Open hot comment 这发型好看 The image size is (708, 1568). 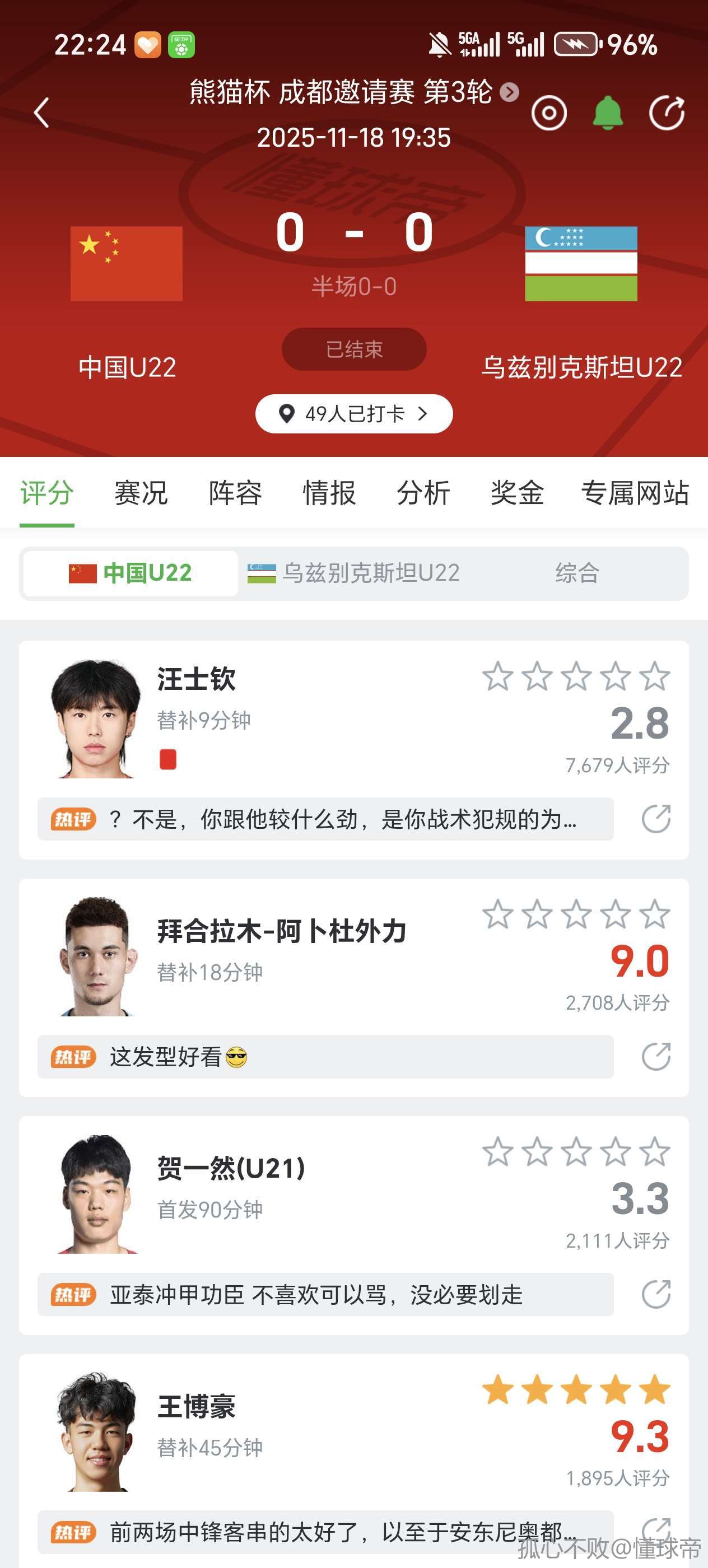(x=325, y=1057)
